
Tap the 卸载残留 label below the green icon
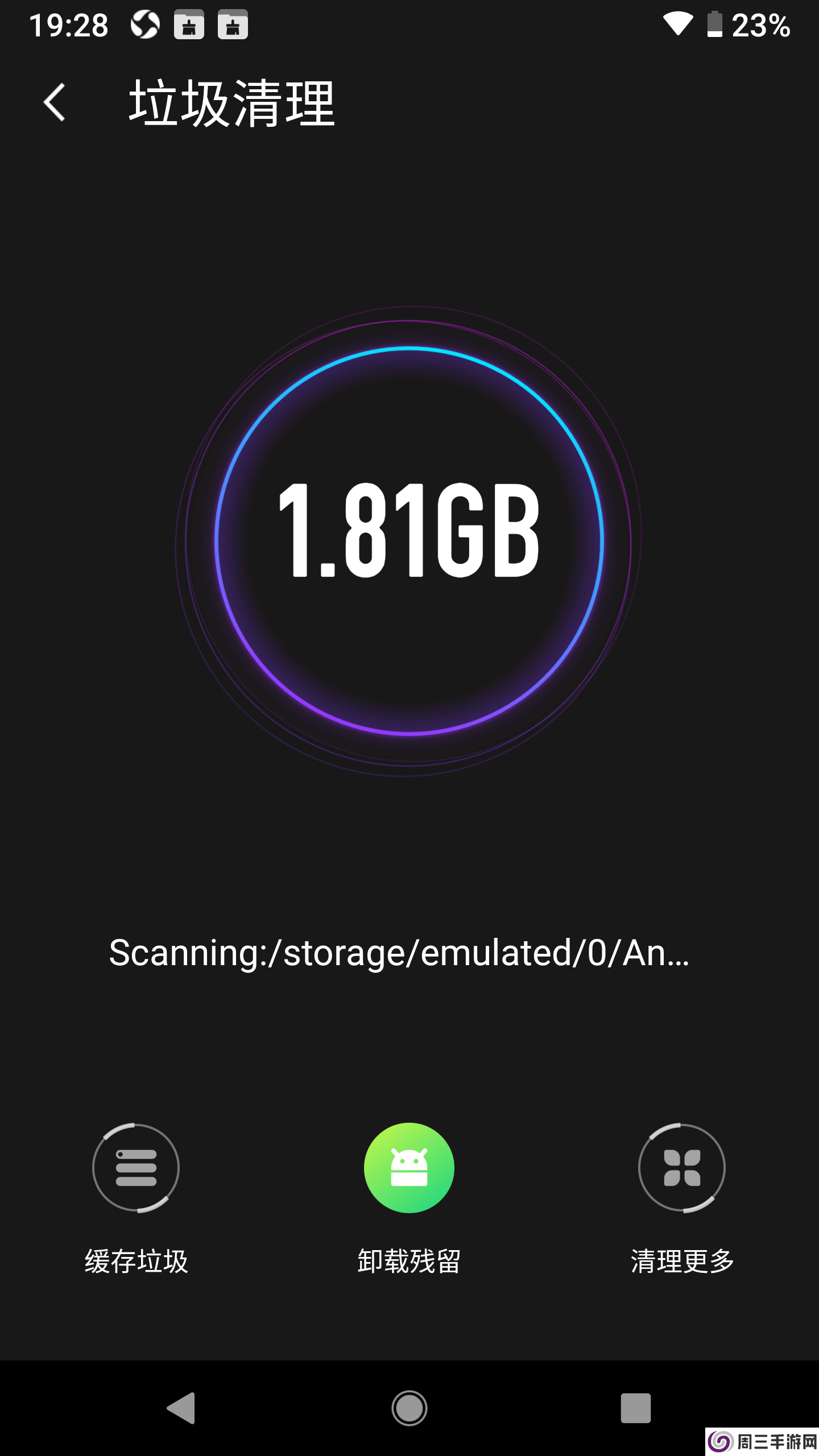[409, 1261]
